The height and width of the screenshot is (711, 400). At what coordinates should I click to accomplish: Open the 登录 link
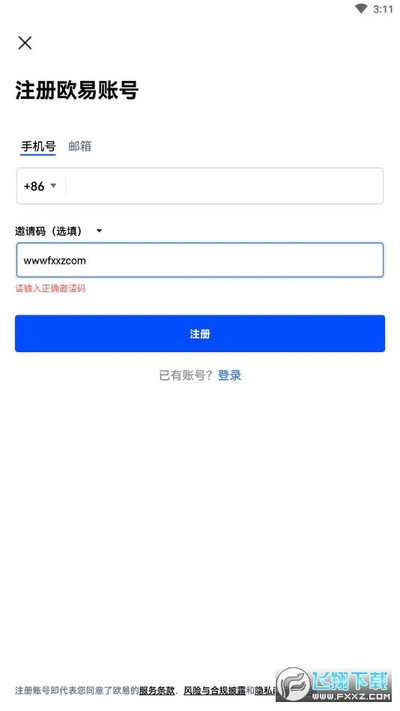(x=229, y=375)
